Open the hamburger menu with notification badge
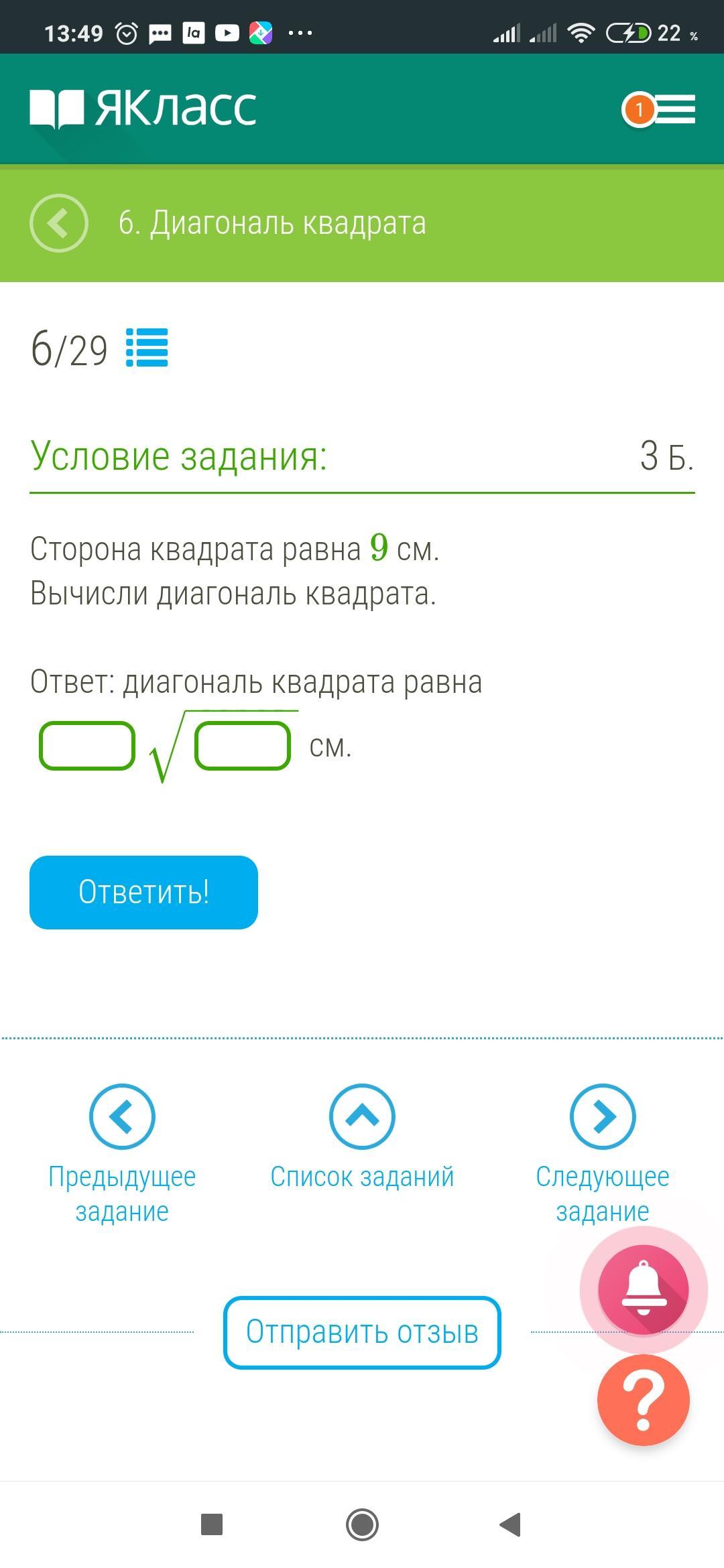The height and width of the screenshot is (1568, 724). click(x=660, y=109)
